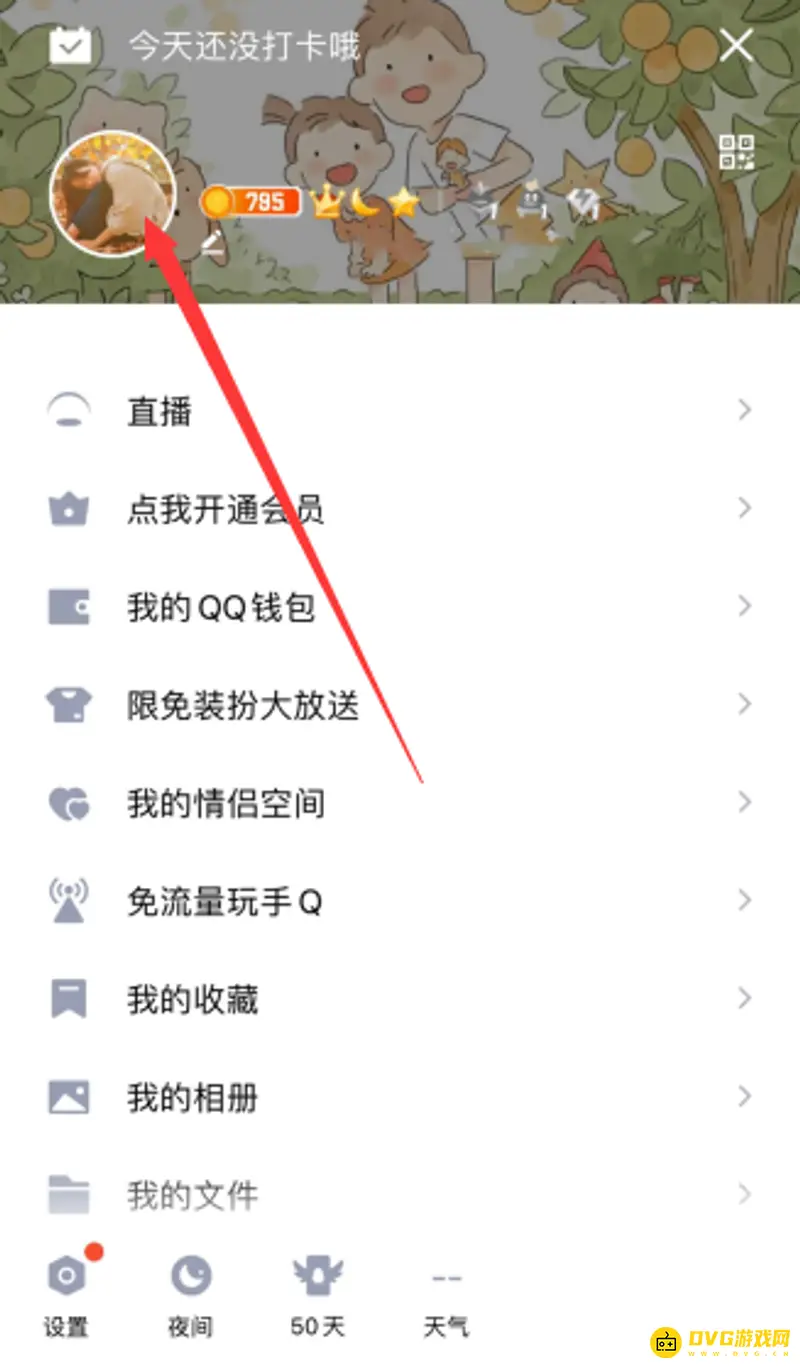This screenshot has height=1368, width=800.
Task: Select the membership crown icon beside 点我开通会员
Action: [66, 508]
